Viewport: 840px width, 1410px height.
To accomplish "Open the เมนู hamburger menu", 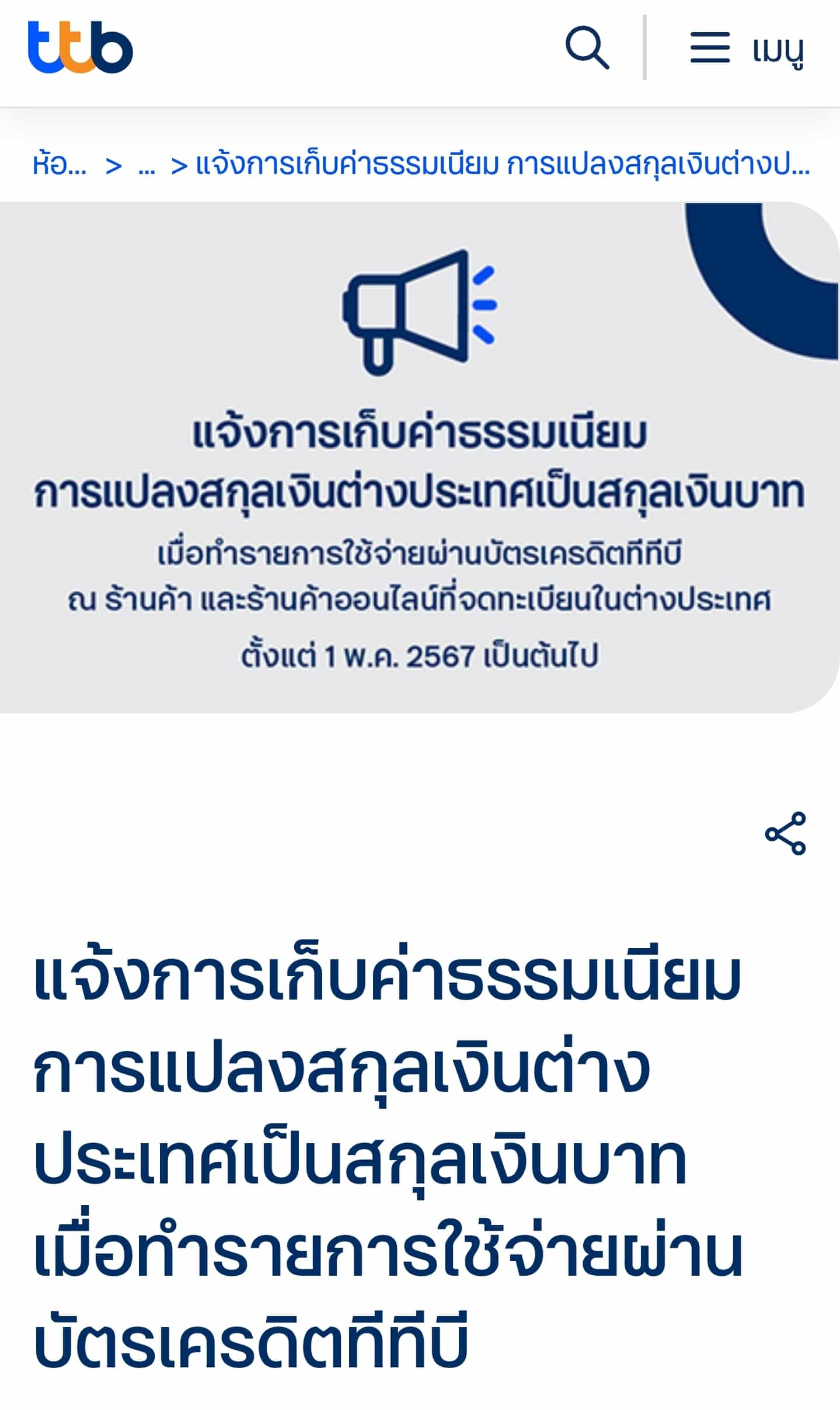I will (x=747, y=48).
